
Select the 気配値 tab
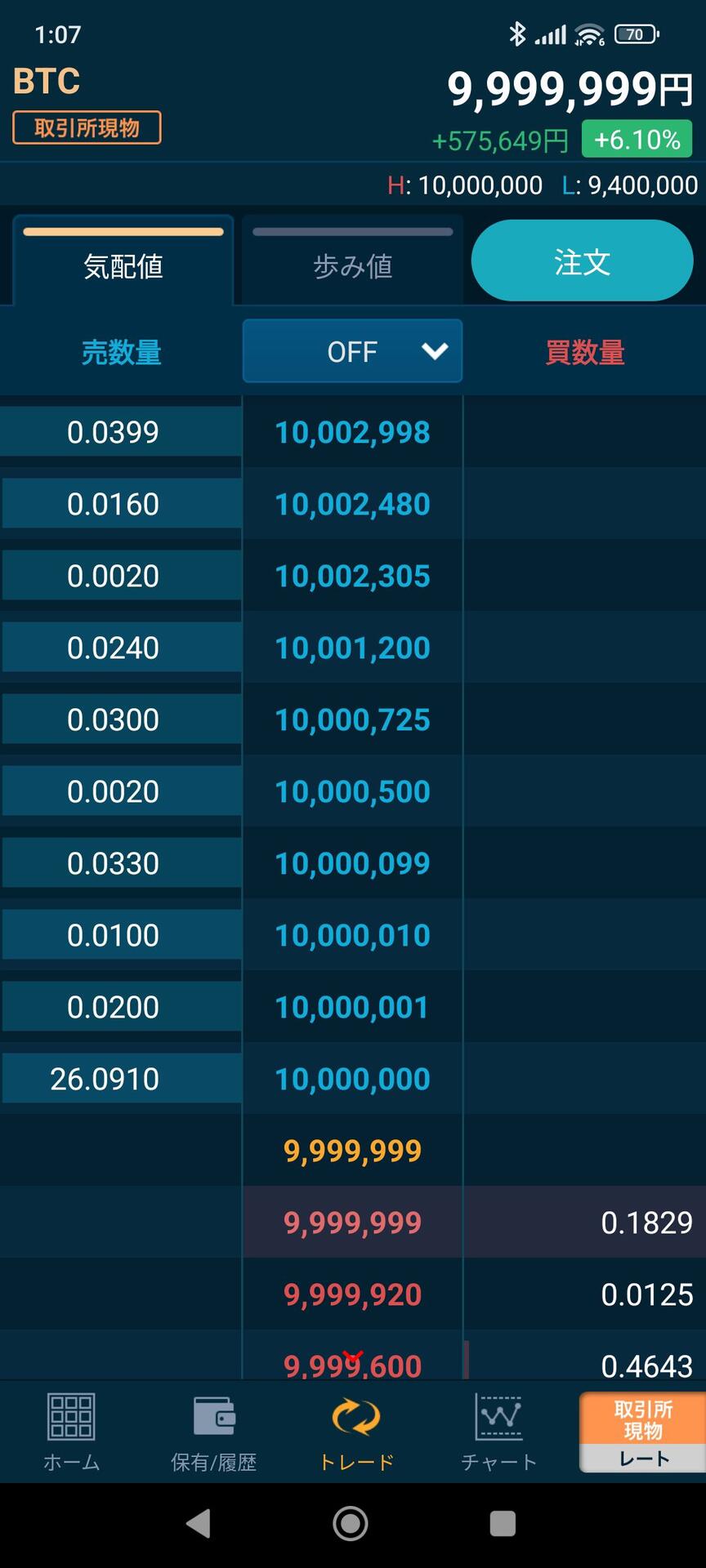coord(123,261)
